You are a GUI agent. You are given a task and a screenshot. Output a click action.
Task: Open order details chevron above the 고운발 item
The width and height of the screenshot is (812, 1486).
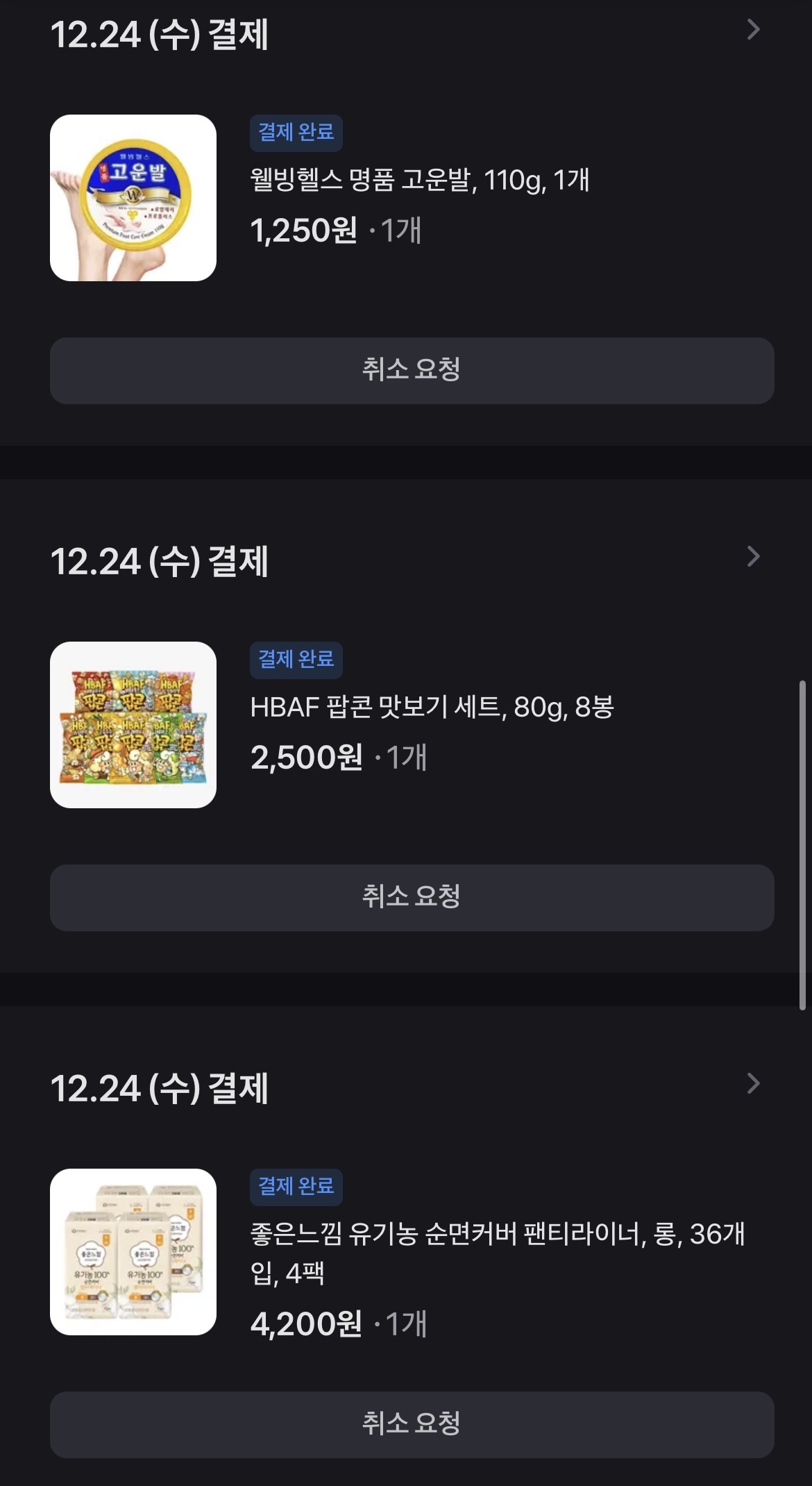[753, 30]
